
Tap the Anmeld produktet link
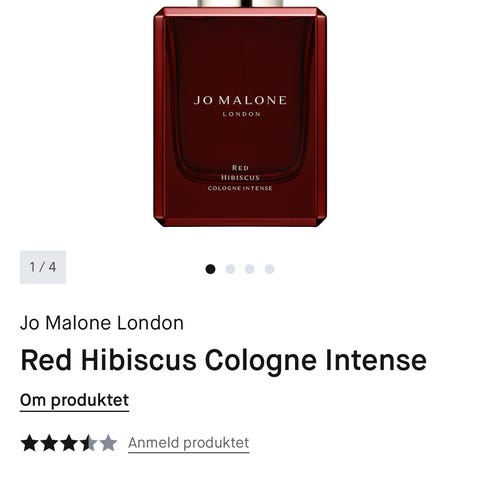pos(189,443)
